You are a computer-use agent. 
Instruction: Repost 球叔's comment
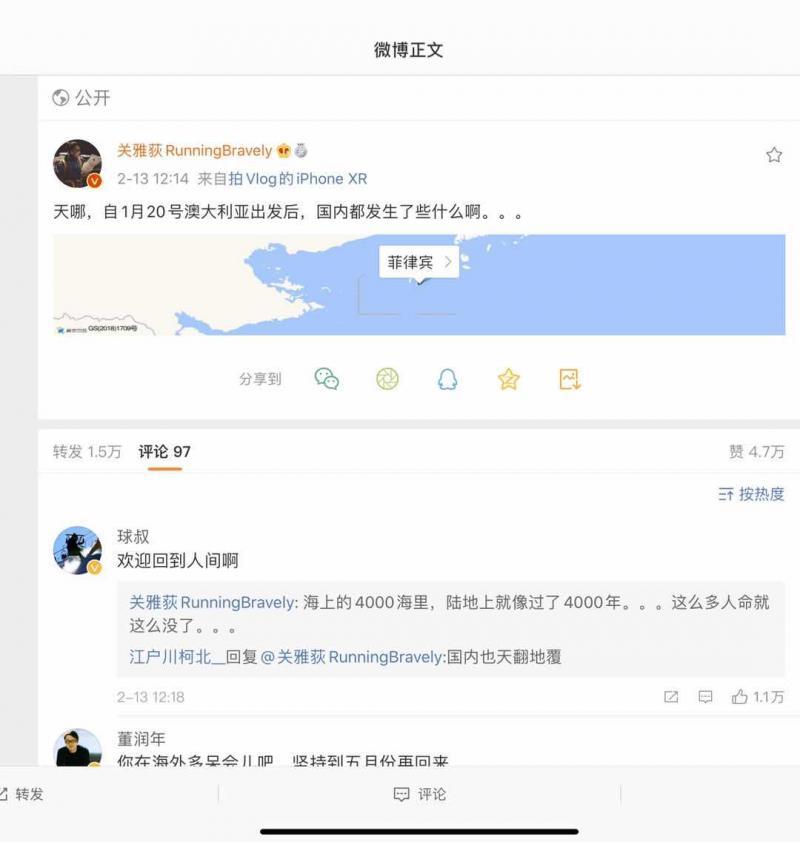click(x=671, y=697)
